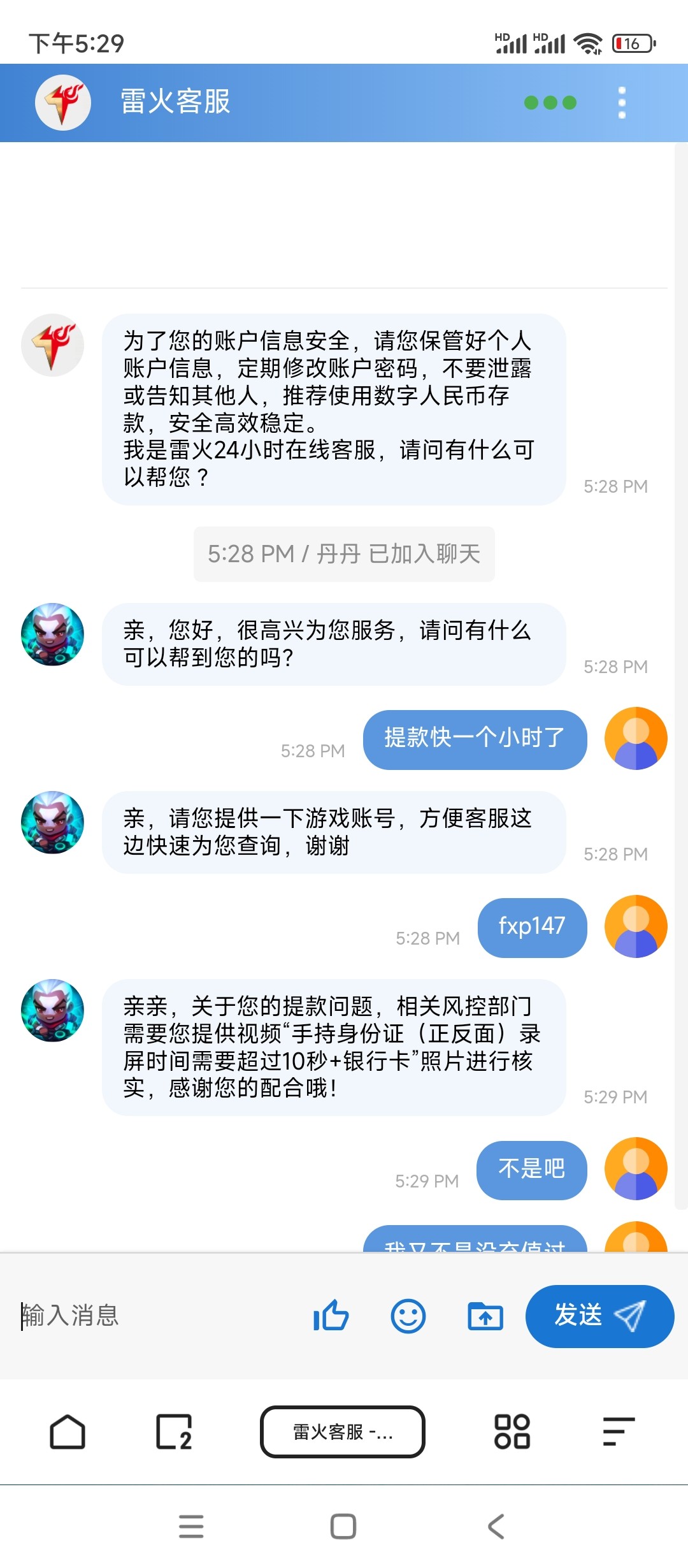Open the three-dot menu in the chat header
Screen dimensions: 688x1568
pos(621,102)
